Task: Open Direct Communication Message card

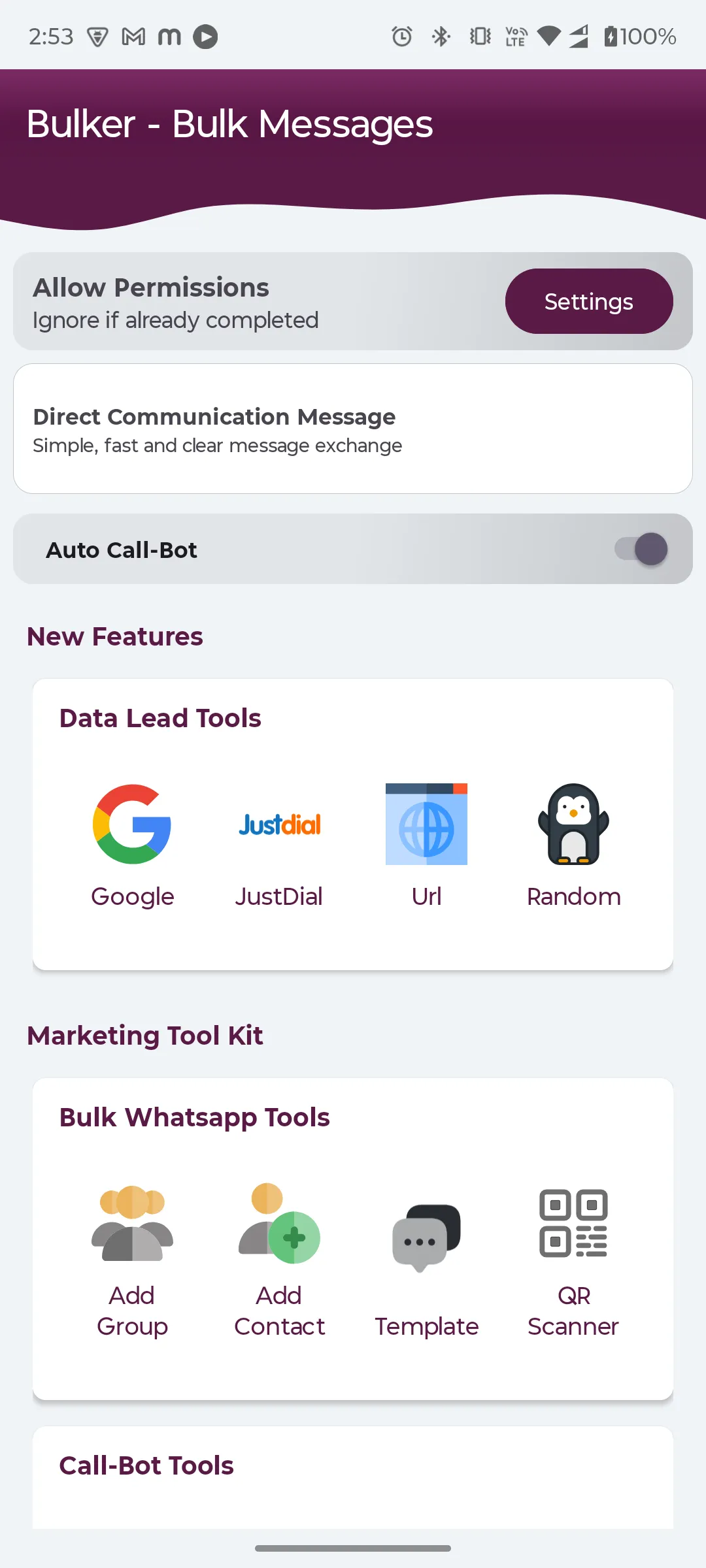Action: pos(353,429)
